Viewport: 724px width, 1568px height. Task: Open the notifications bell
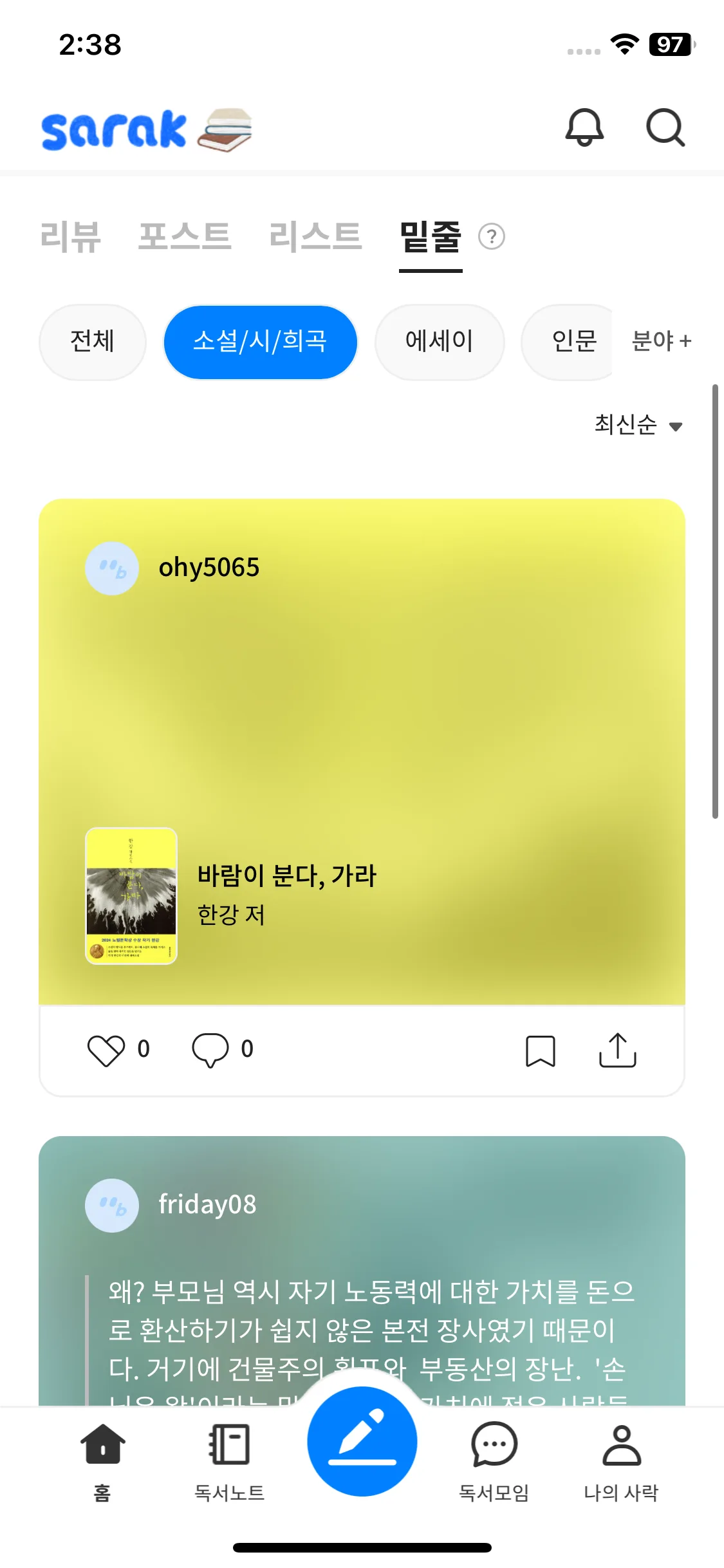pos(584,127)
